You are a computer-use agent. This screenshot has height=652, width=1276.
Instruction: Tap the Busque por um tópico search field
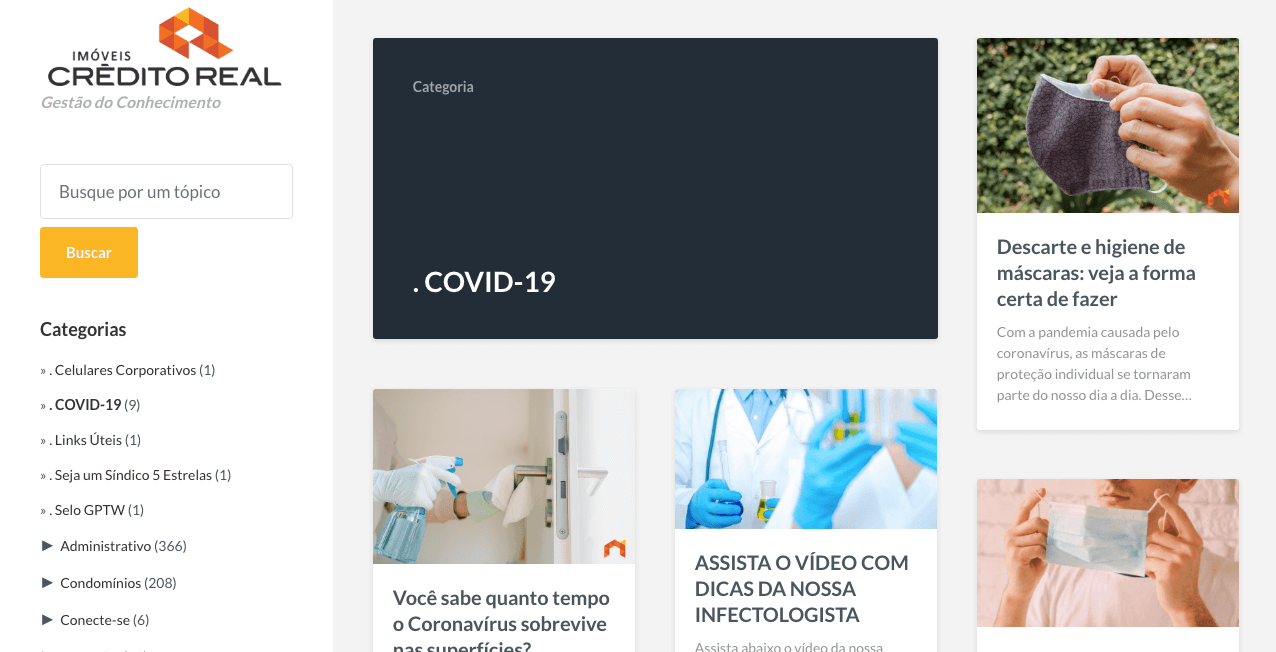166,191
